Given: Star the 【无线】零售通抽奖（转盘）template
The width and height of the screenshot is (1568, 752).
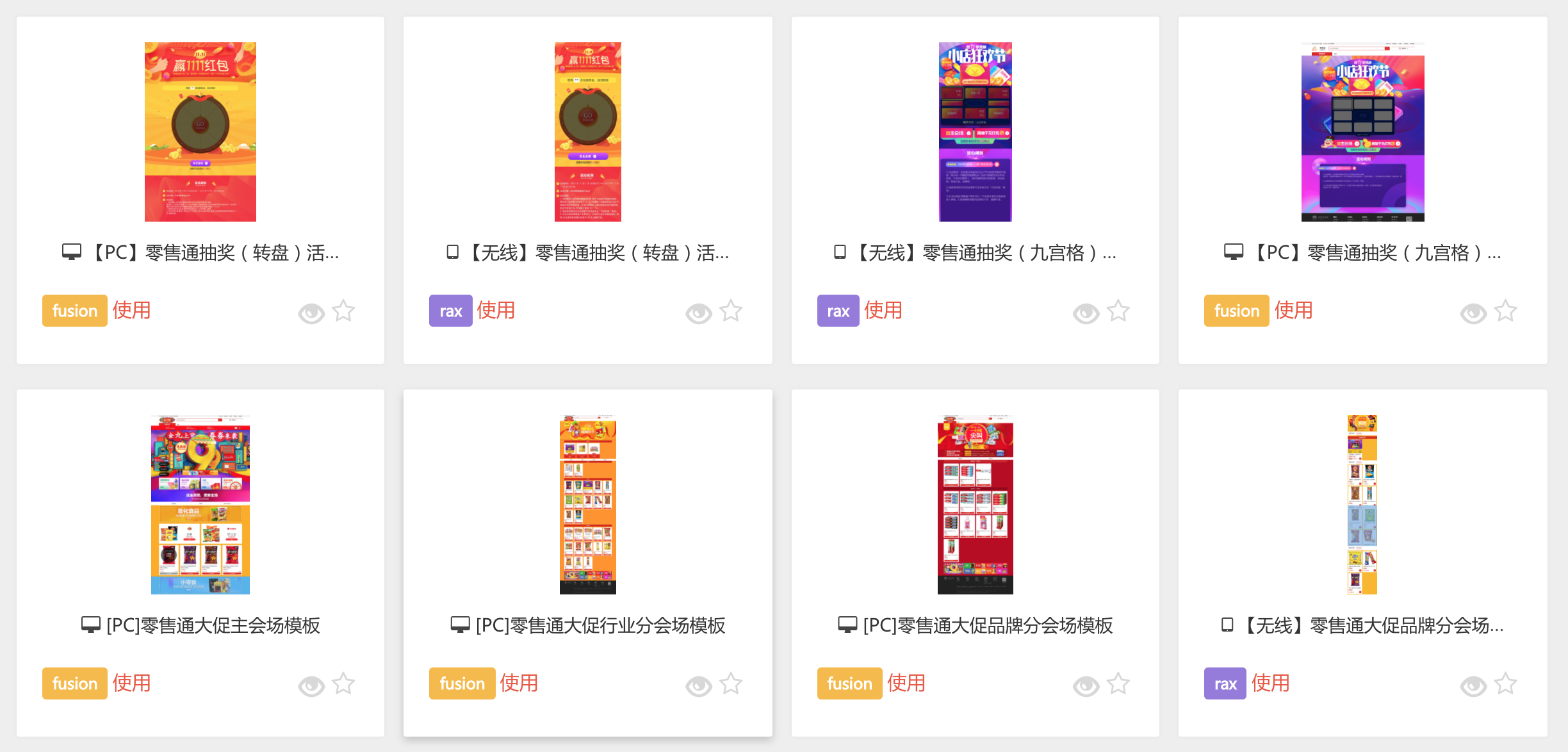Looking at the screenshot, I should tap(730, 311).
